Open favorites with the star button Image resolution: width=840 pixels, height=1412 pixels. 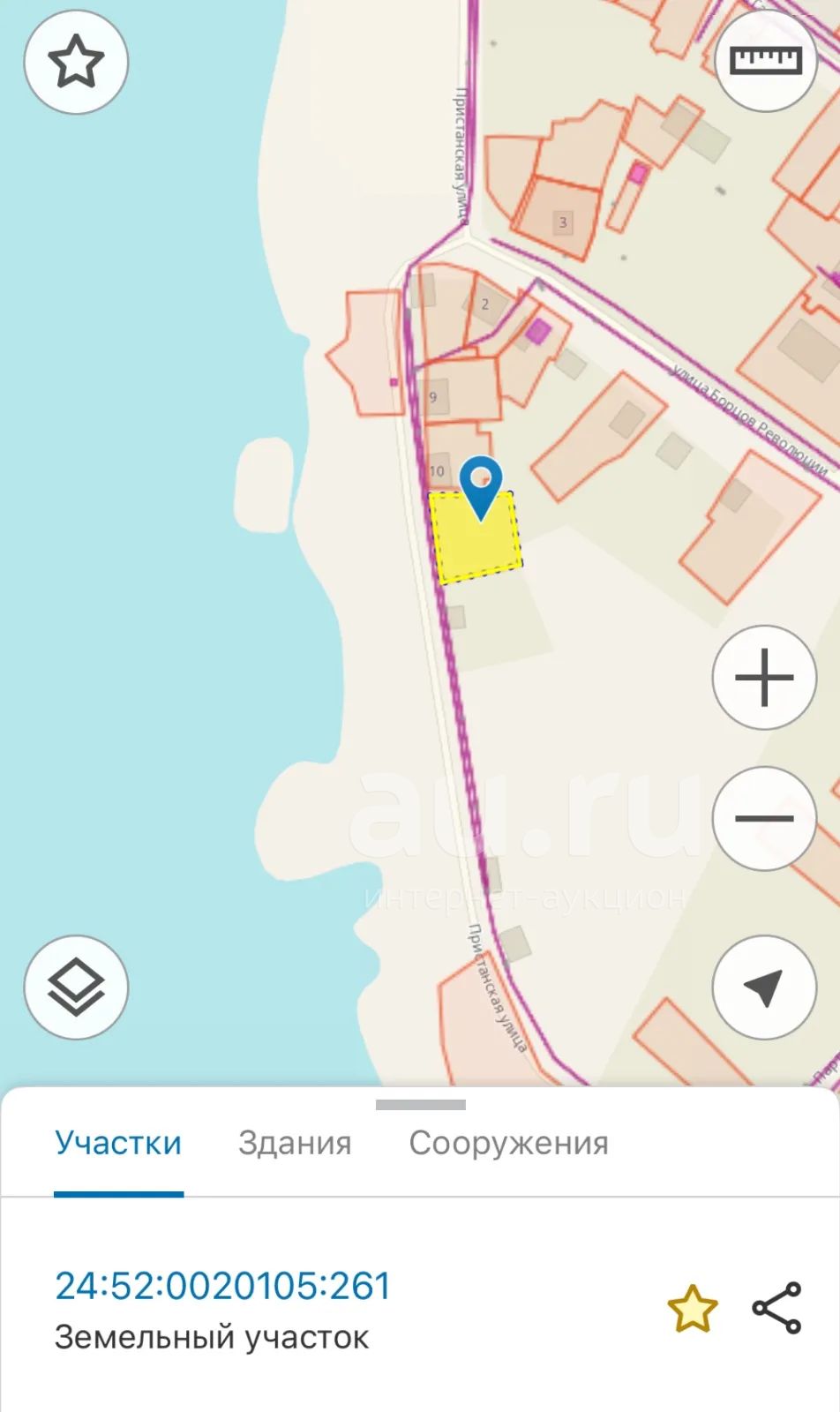pyautogui.click(x=76, y=62)
